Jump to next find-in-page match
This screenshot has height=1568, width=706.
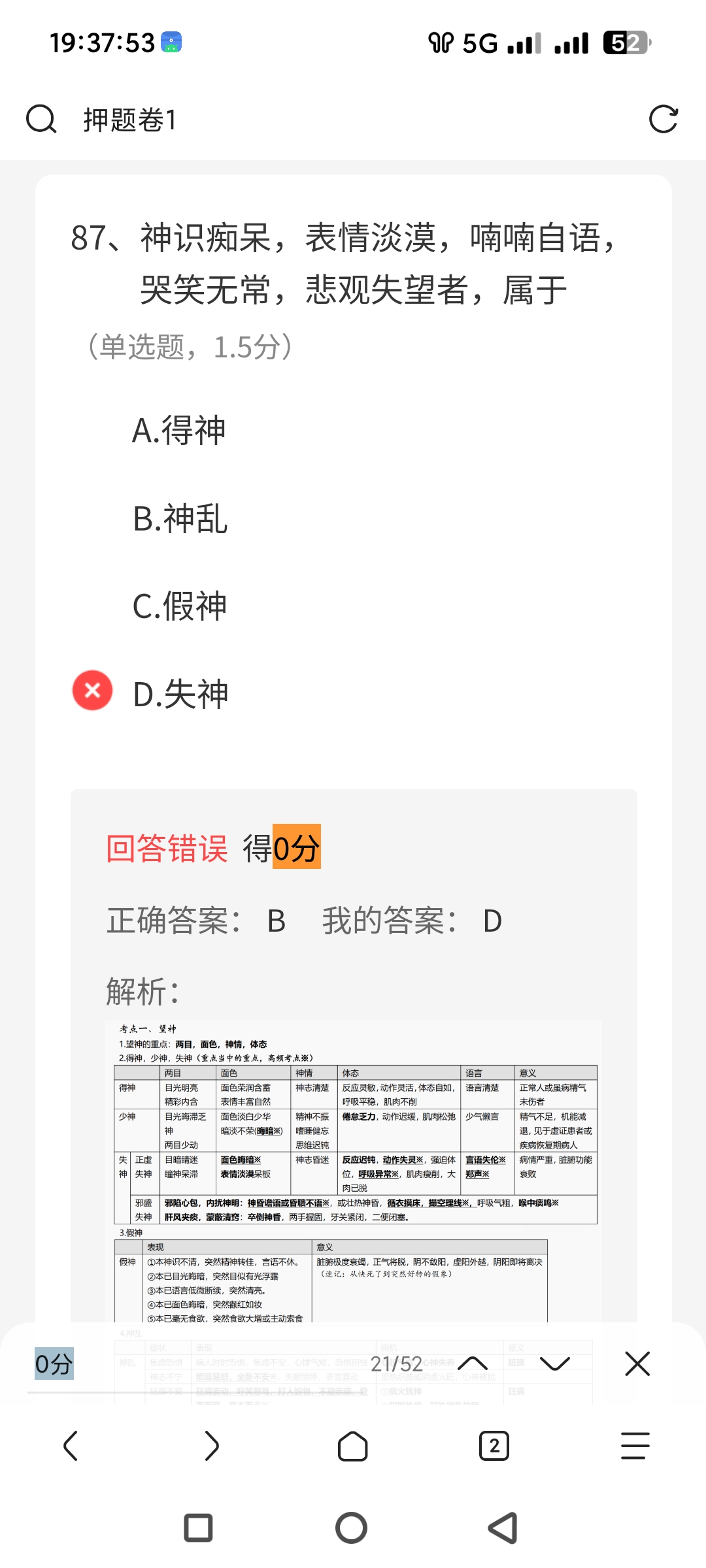click(x=555, y=1364)
